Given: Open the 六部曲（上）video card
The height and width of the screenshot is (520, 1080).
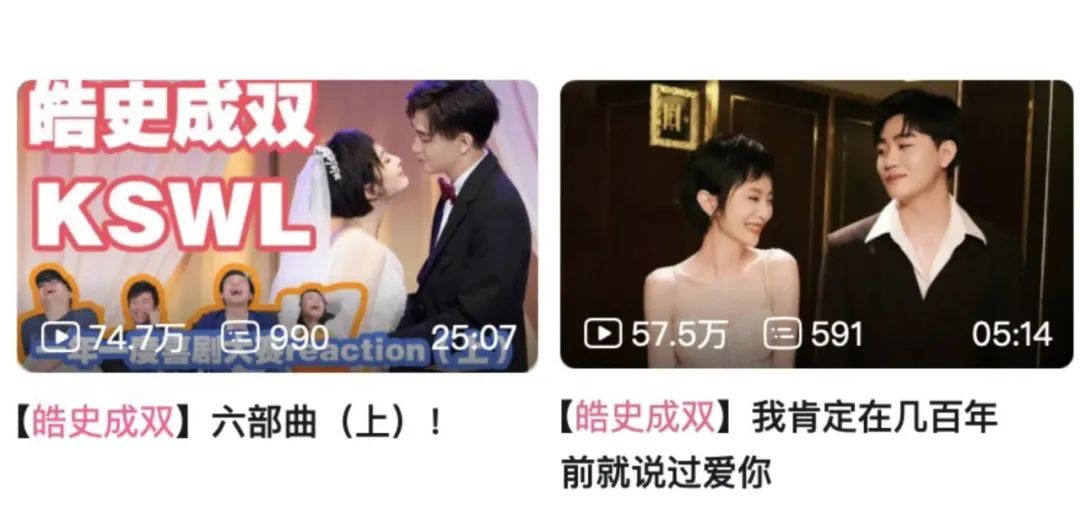Looking at the screenshot, I should coord(277,225).
